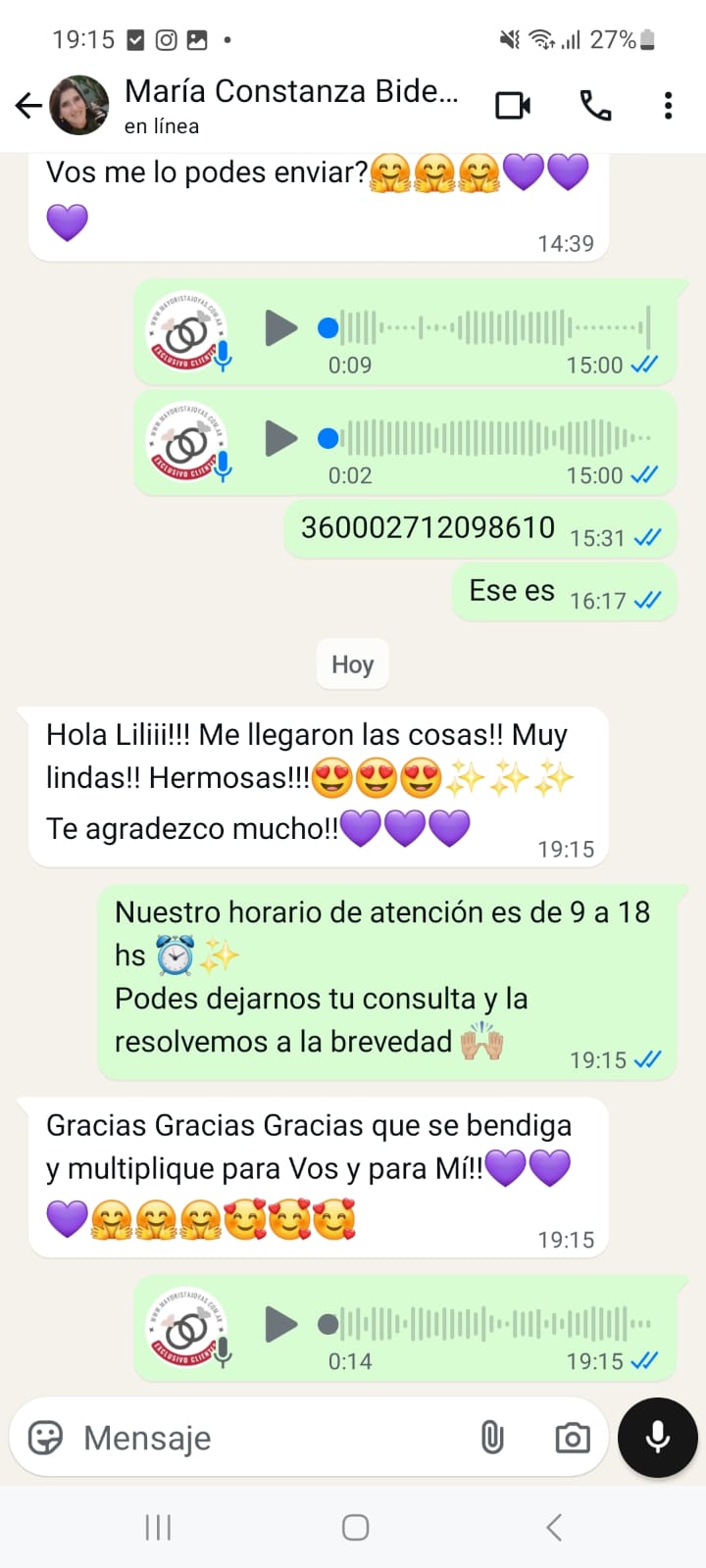Screen dimensions: 706x1568
Task: Tap the microphone record button
Action: pyautogui.click(x=658, y=1437)
